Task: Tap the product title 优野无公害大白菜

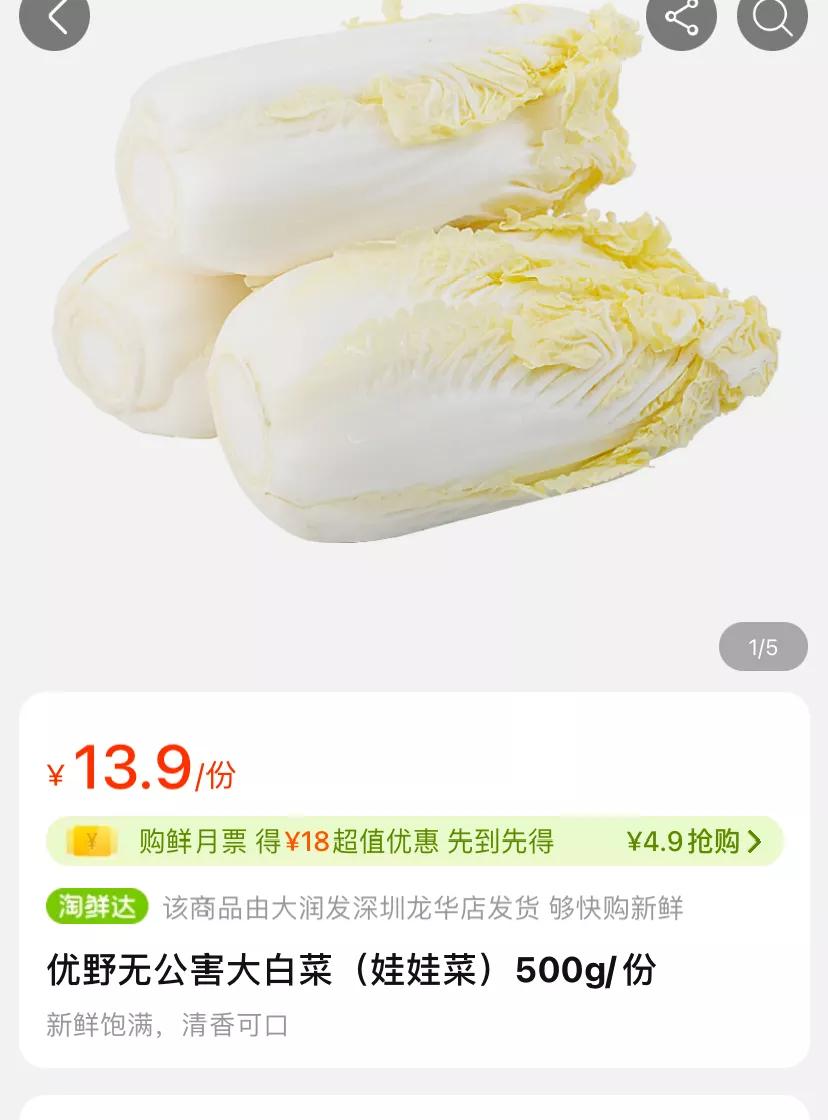Action: 250,968
